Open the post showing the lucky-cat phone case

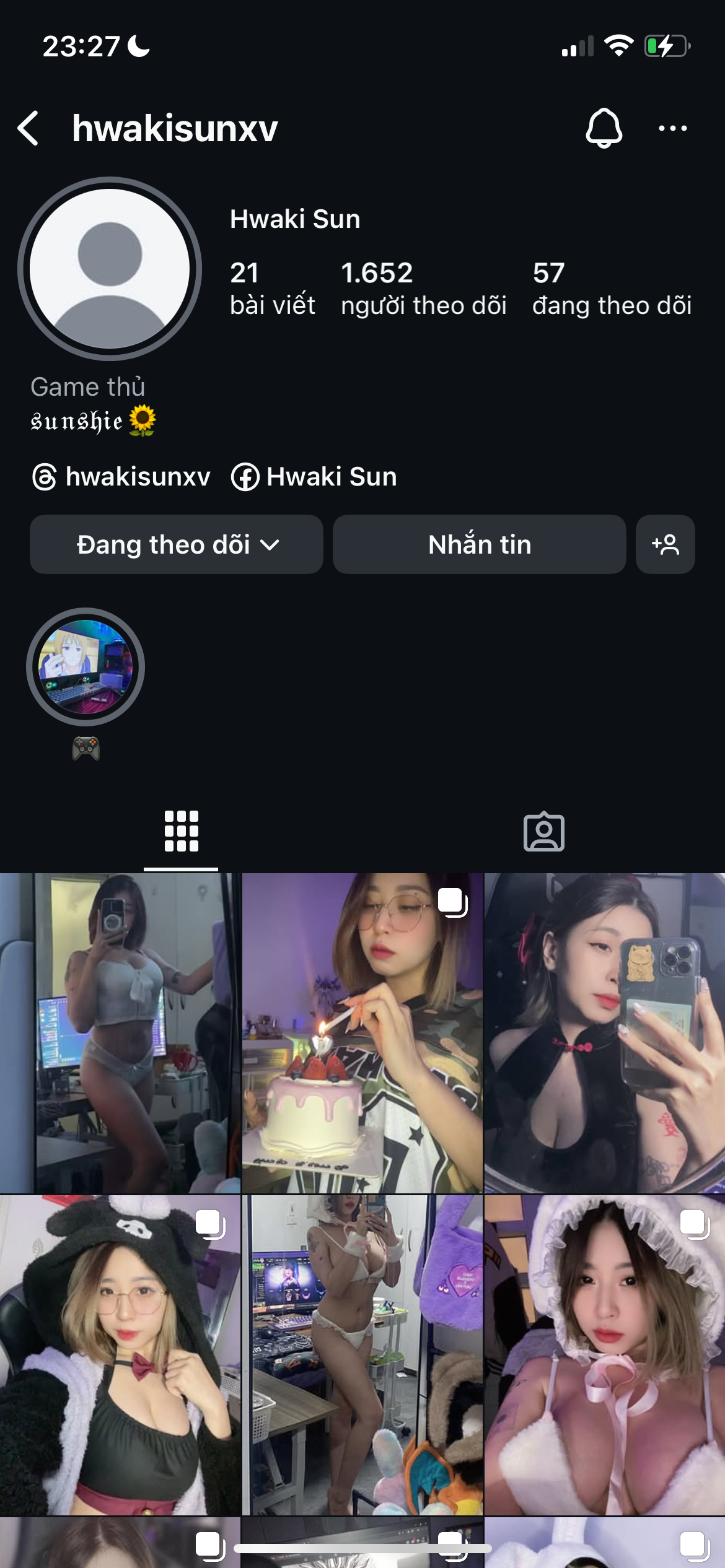604,1033
